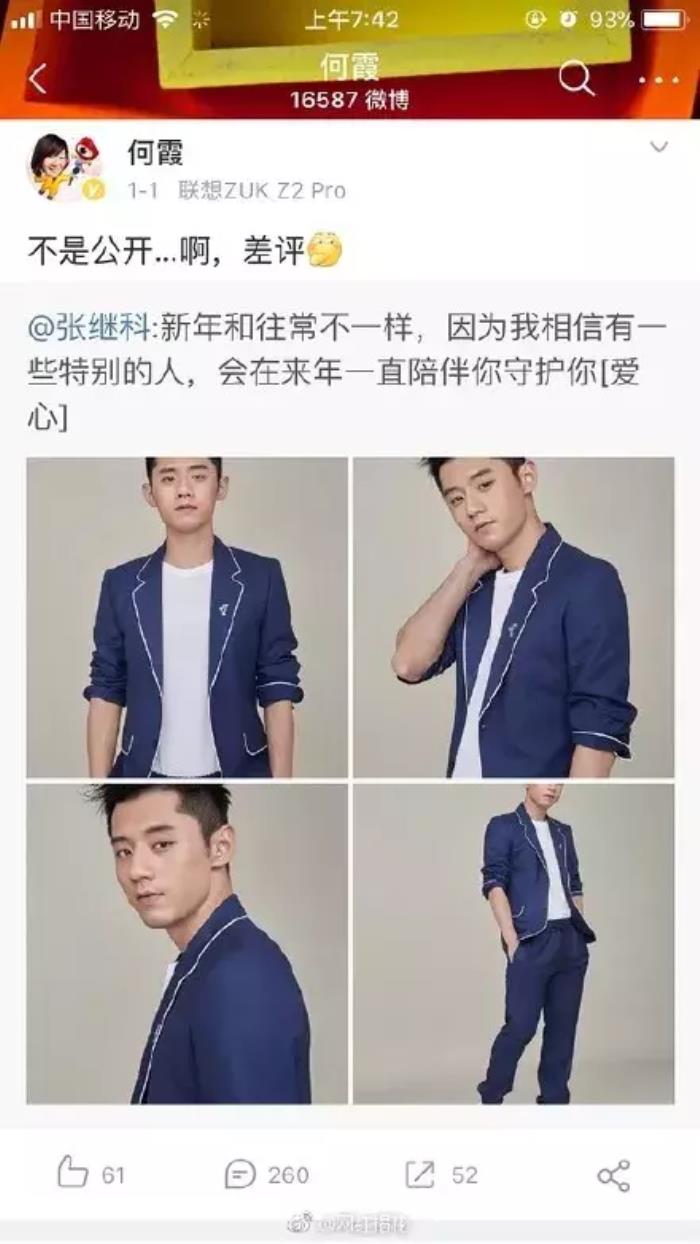Open the three-dot overflow menu
700x1244 pixels.
657,79
